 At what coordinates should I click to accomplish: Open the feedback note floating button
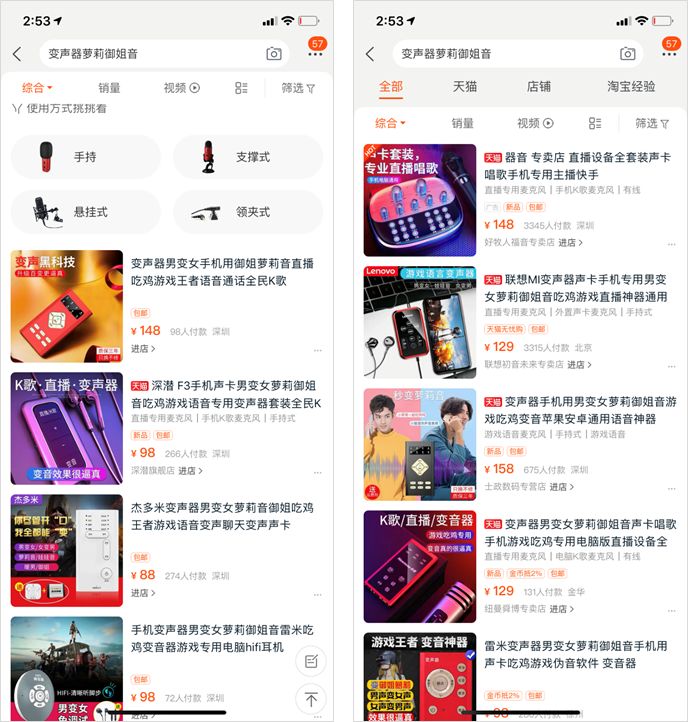tap(311, 661)
